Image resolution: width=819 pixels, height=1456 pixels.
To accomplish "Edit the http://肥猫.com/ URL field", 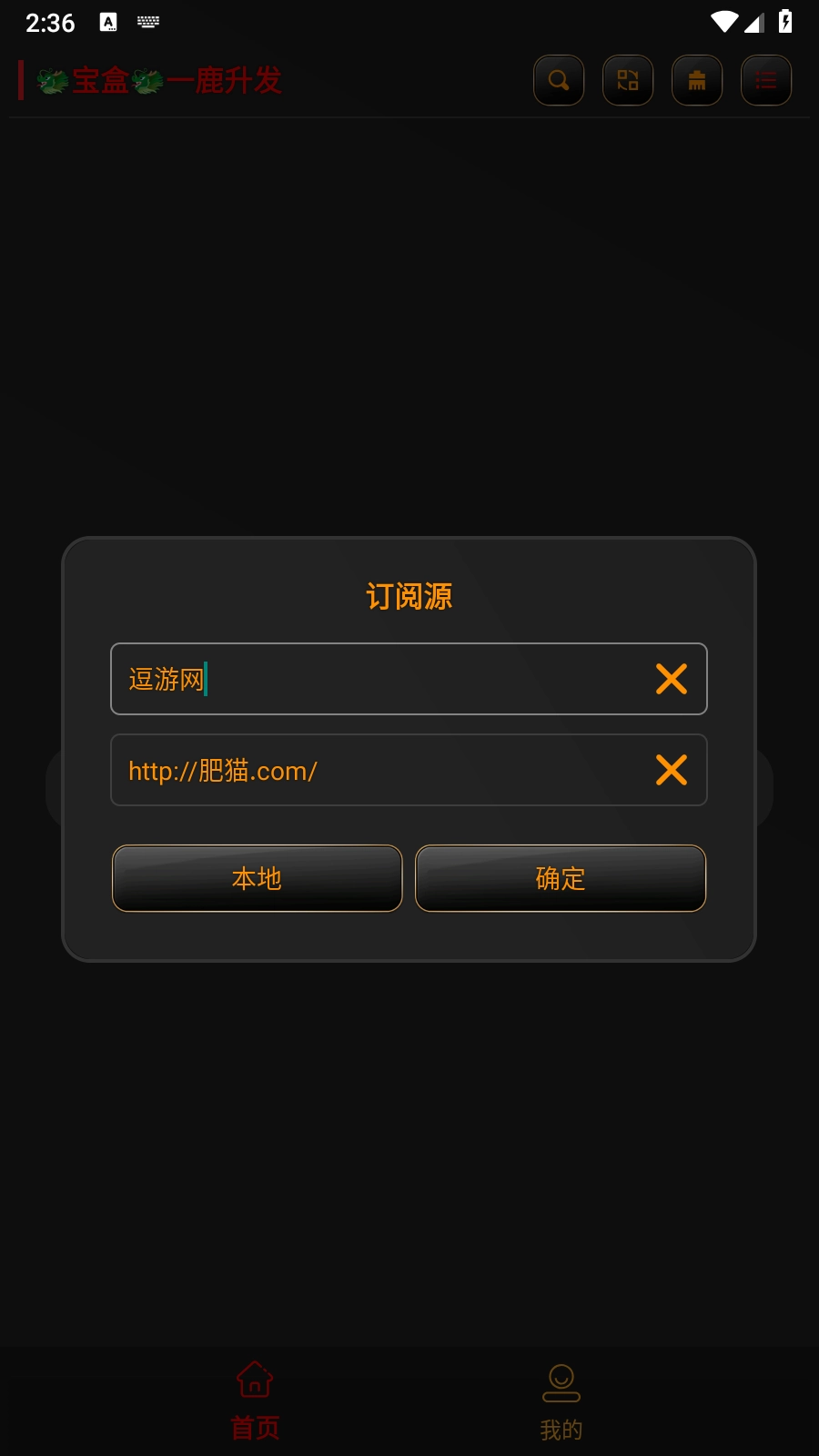I will (x=382, y=770).
